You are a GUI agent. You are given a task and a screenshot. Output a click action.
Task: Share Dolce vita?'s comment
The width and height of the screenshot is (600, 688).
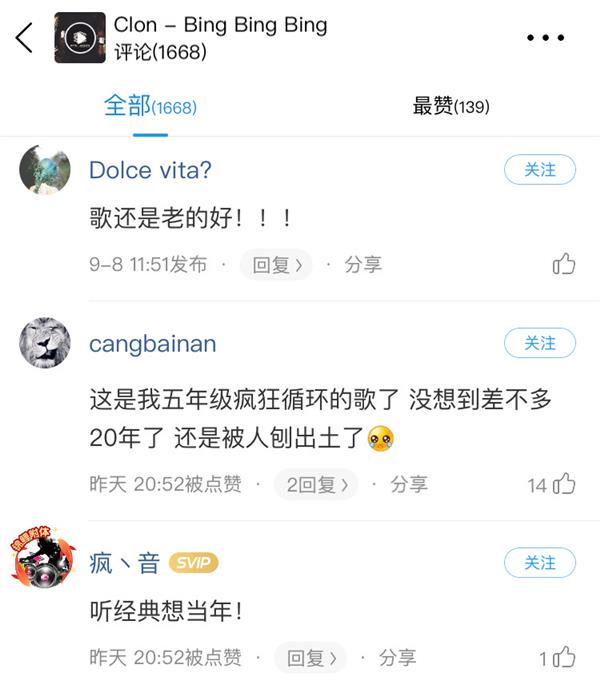tap(364, 264)
